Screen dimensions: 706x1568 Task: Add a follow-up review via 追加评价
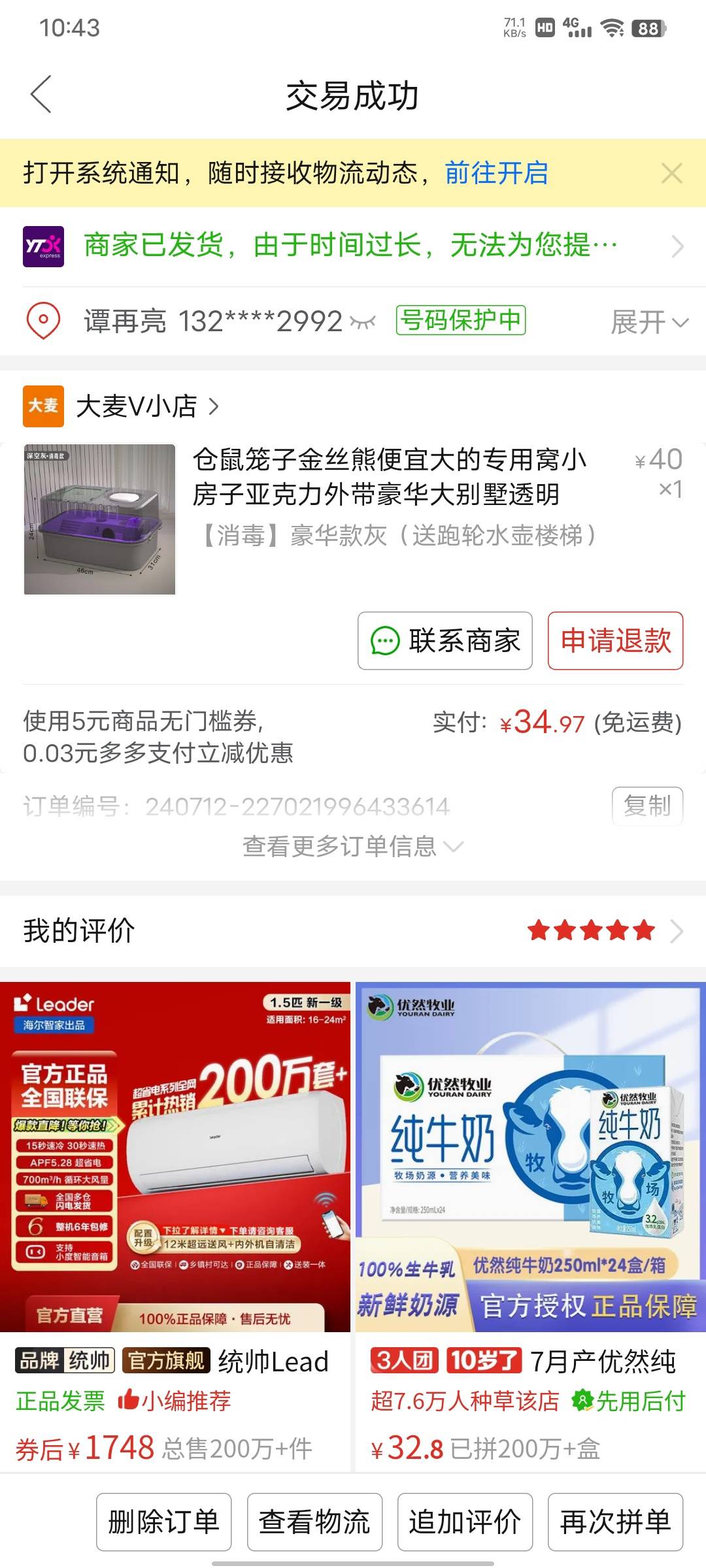[465, 1522]
